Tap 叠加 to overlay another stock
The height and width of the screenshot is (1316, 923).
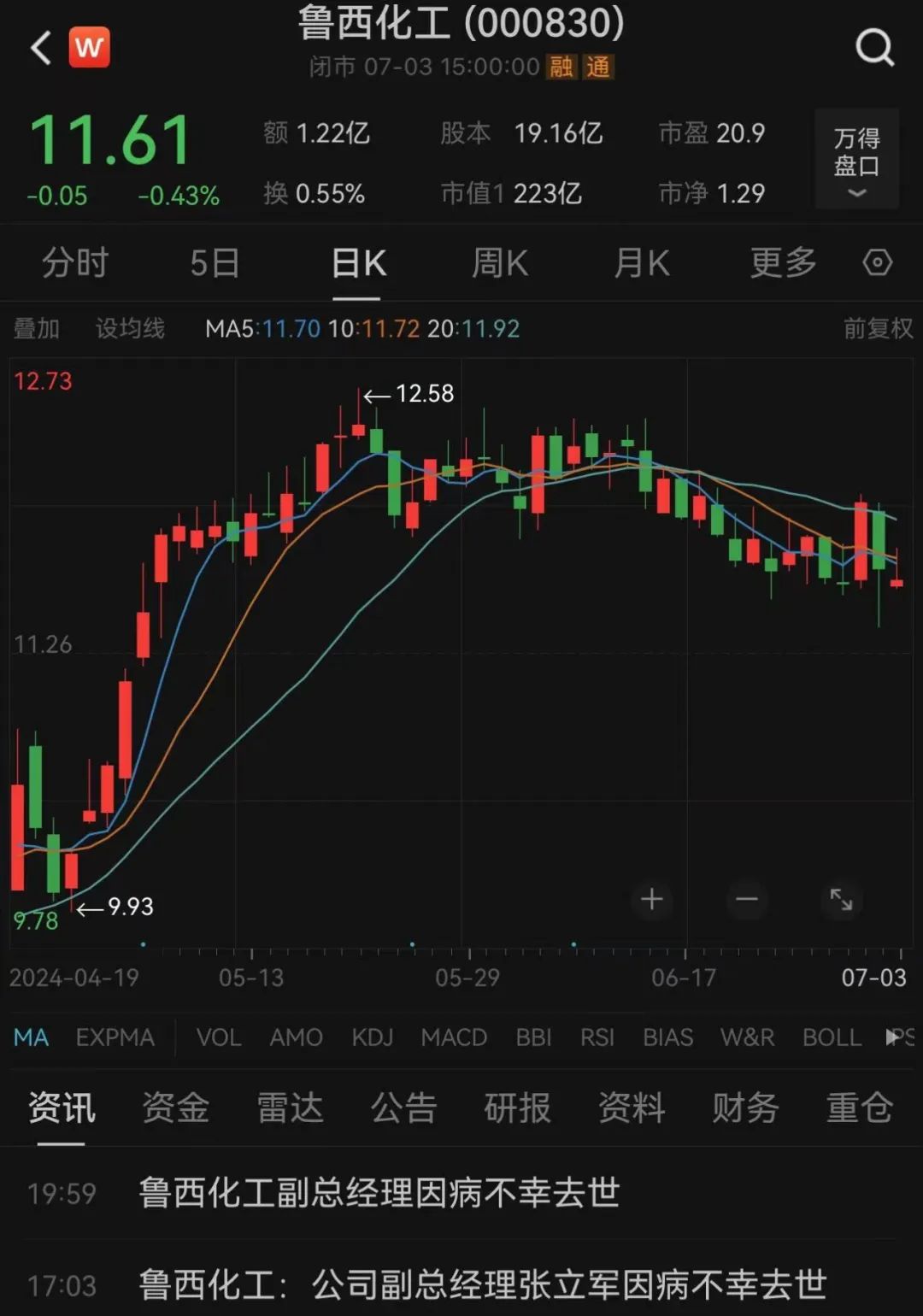pos(37,329)
